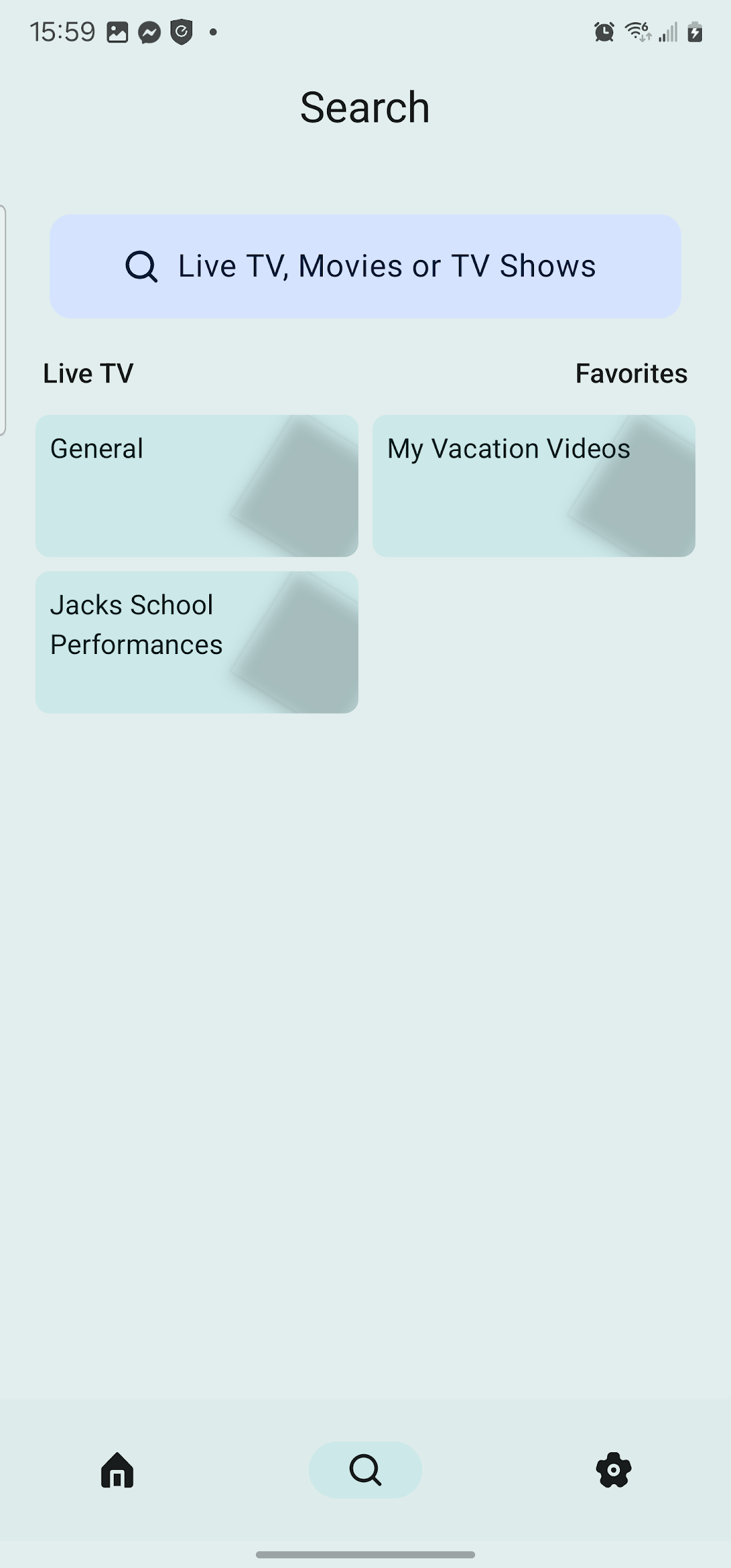Viewport: 731px width, 1568px height.
Task: Open Jacks School Performances card
Action: coord(197,643)
